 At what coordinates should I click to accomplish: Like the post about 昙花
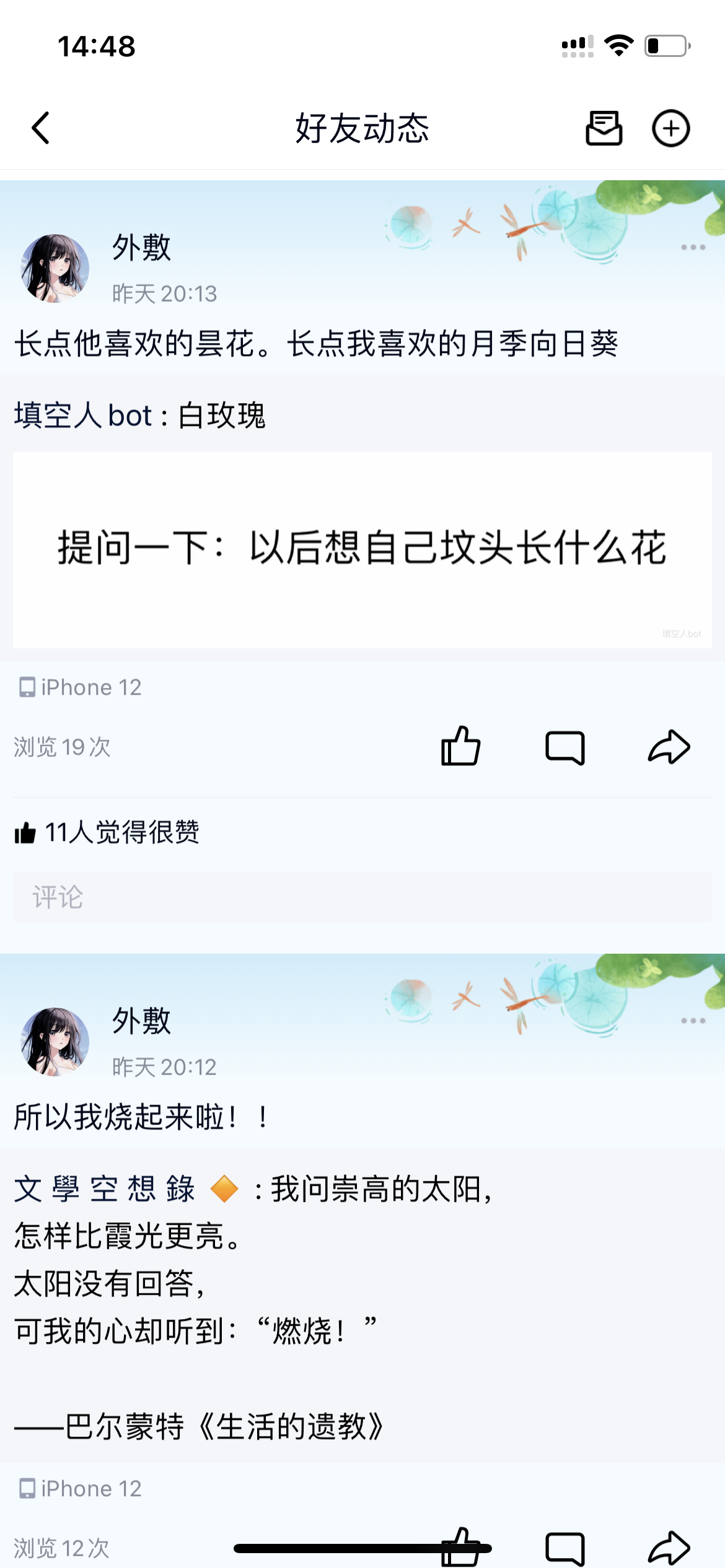[x=460, y=746]
